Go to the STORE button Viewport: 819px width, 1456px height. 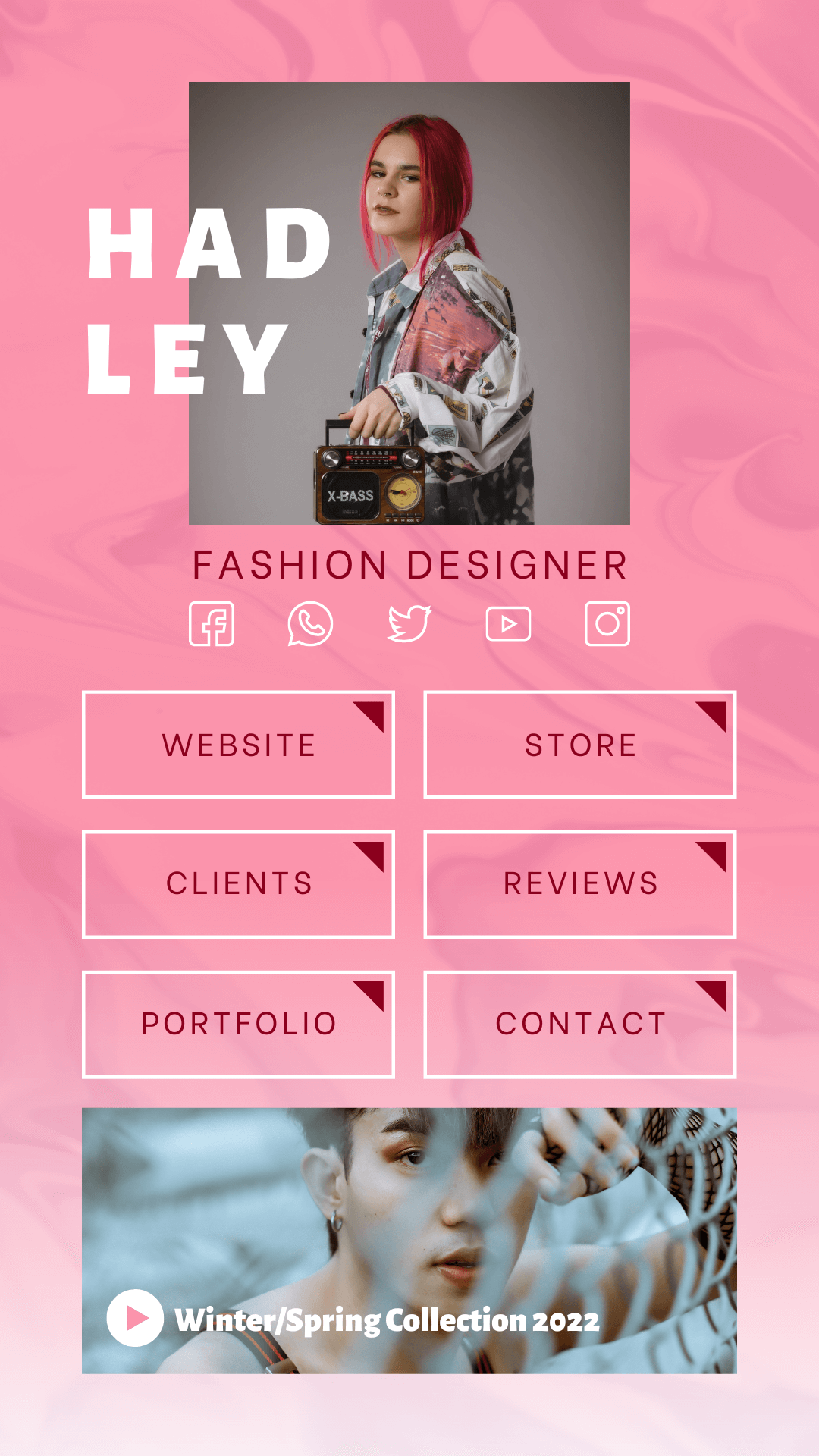click(580, 745)
